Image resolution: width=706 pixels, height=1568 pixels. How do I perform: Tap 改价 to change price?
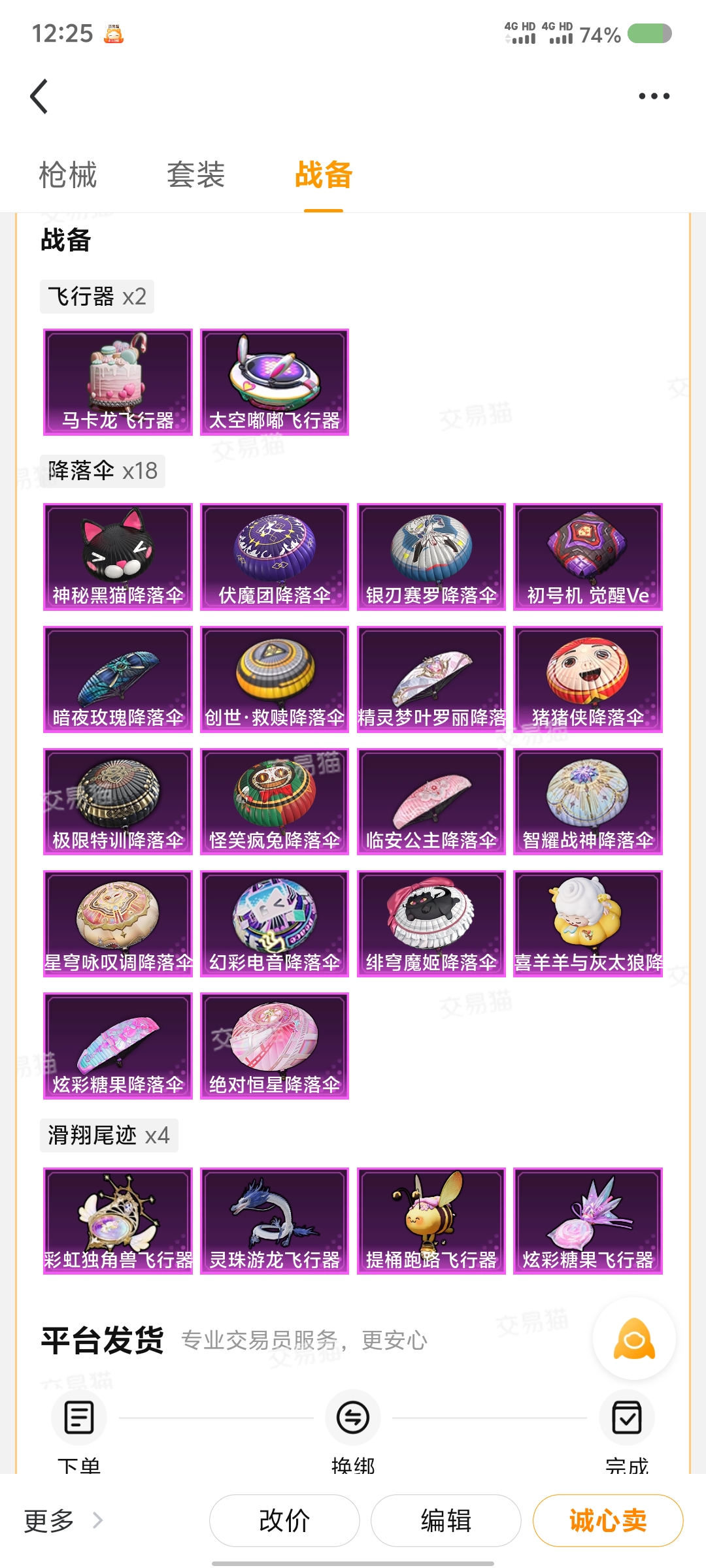point(284,1521)
